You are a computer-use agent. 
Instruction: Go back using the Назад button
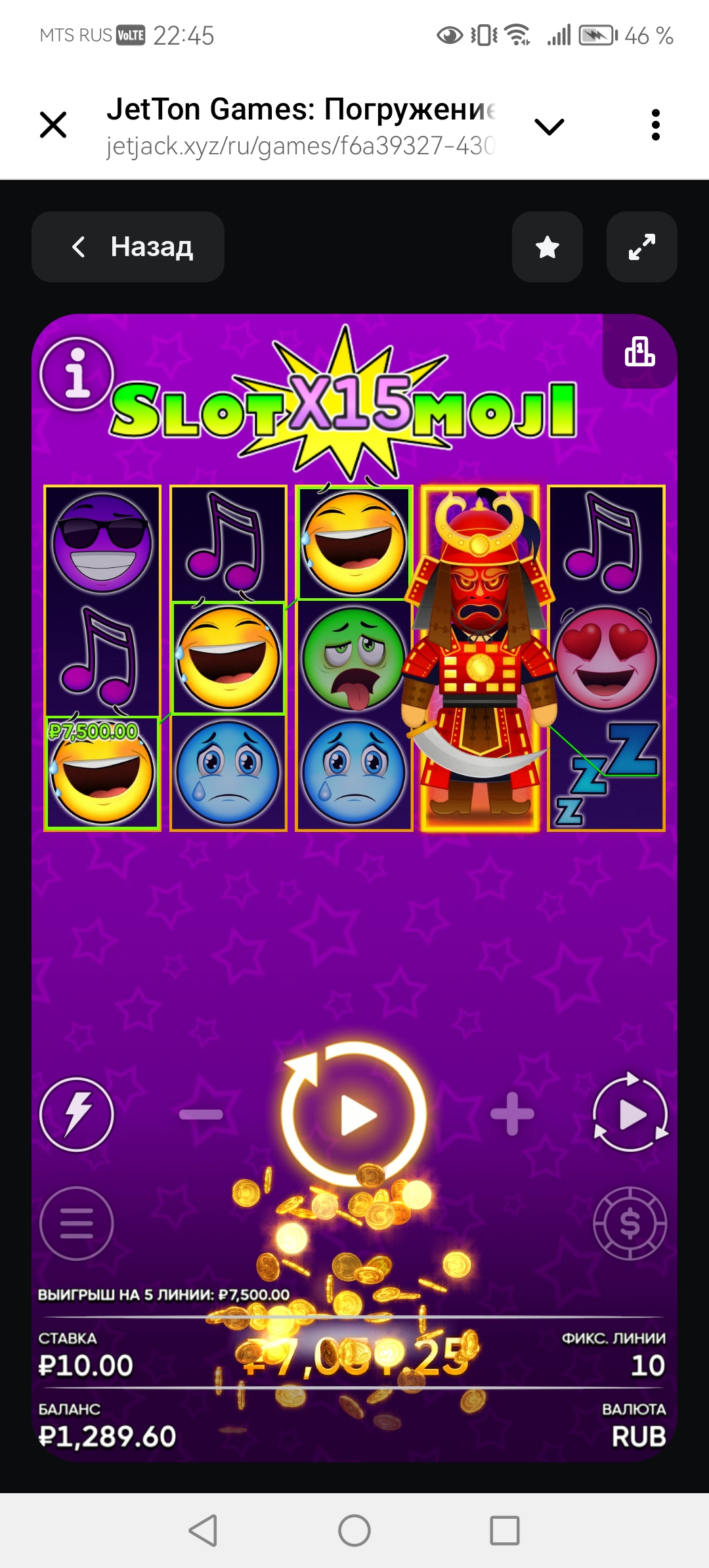tap(128, 247)
